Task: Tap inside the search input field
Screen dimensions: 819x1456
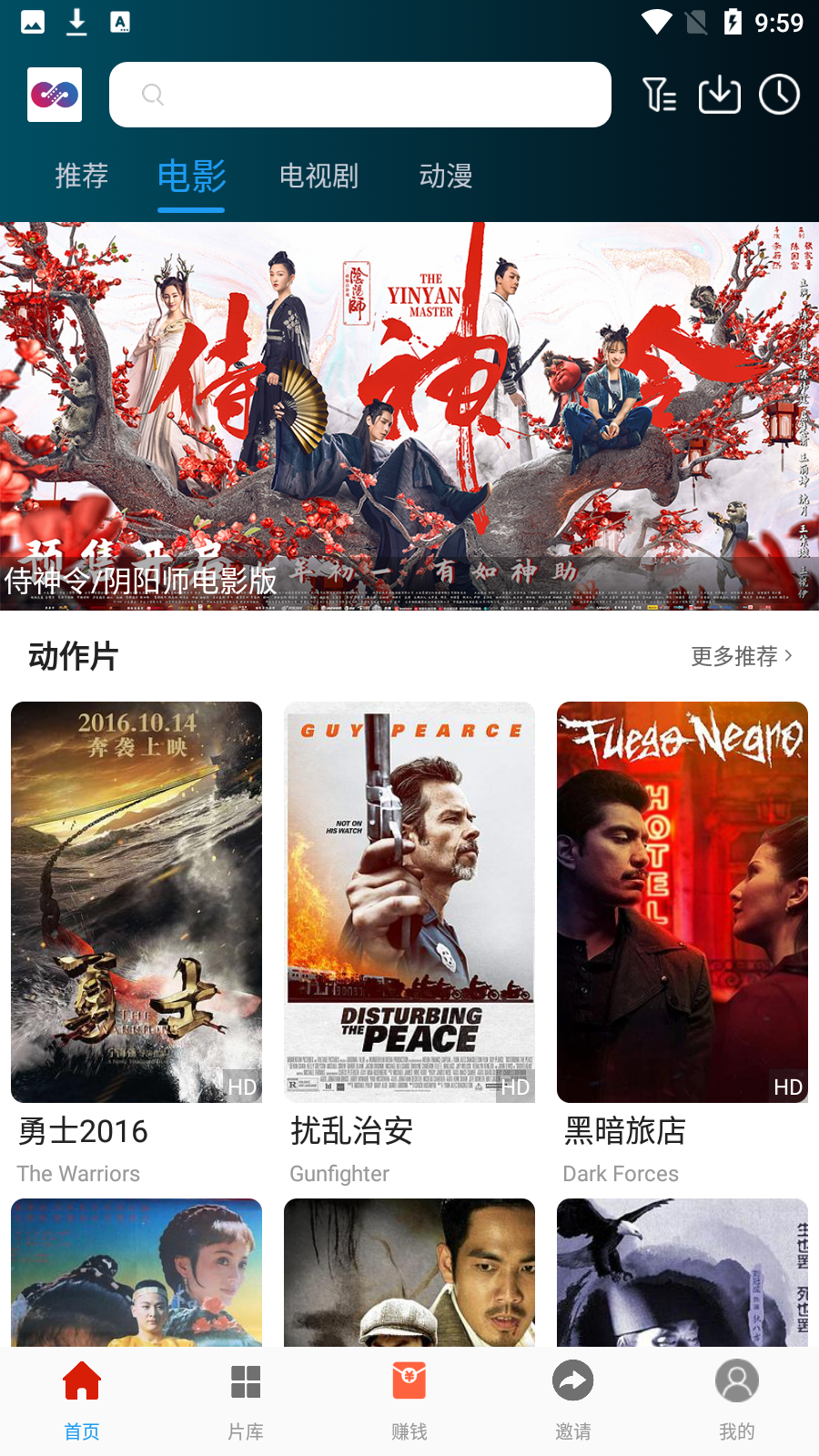Action: [364, 95]
